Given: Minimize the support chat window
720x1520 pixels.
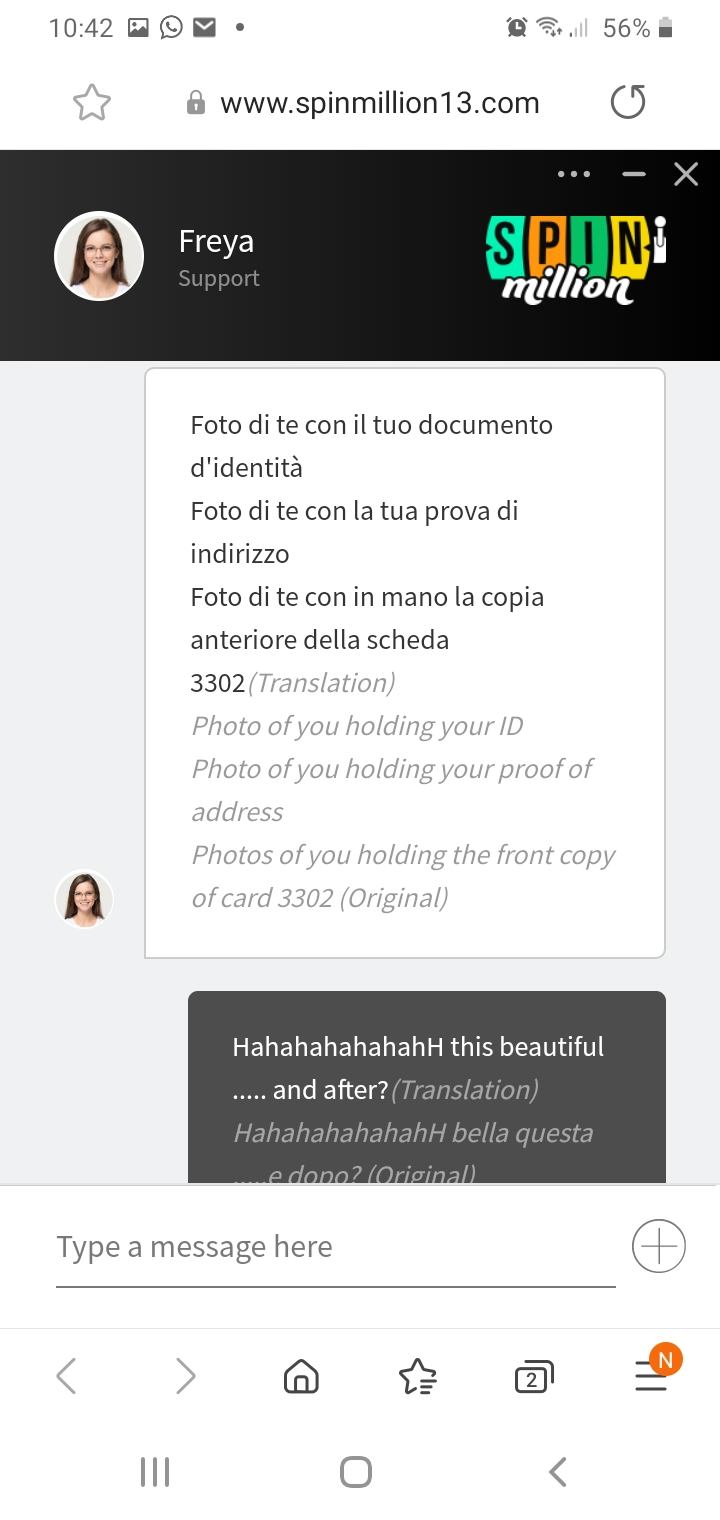Looking at the screenshot, I should point(634,174).
